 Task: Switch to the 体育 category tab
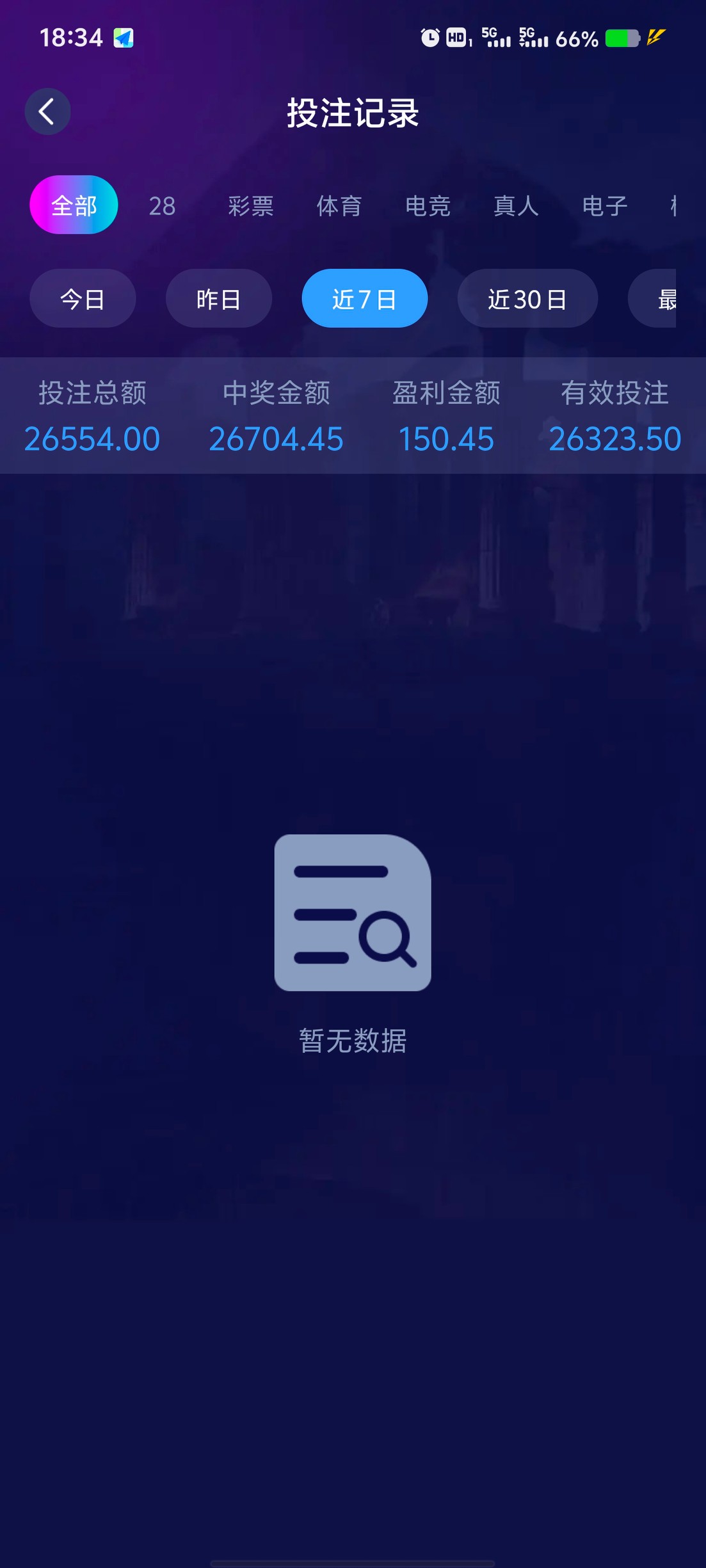tap(340, 205)
